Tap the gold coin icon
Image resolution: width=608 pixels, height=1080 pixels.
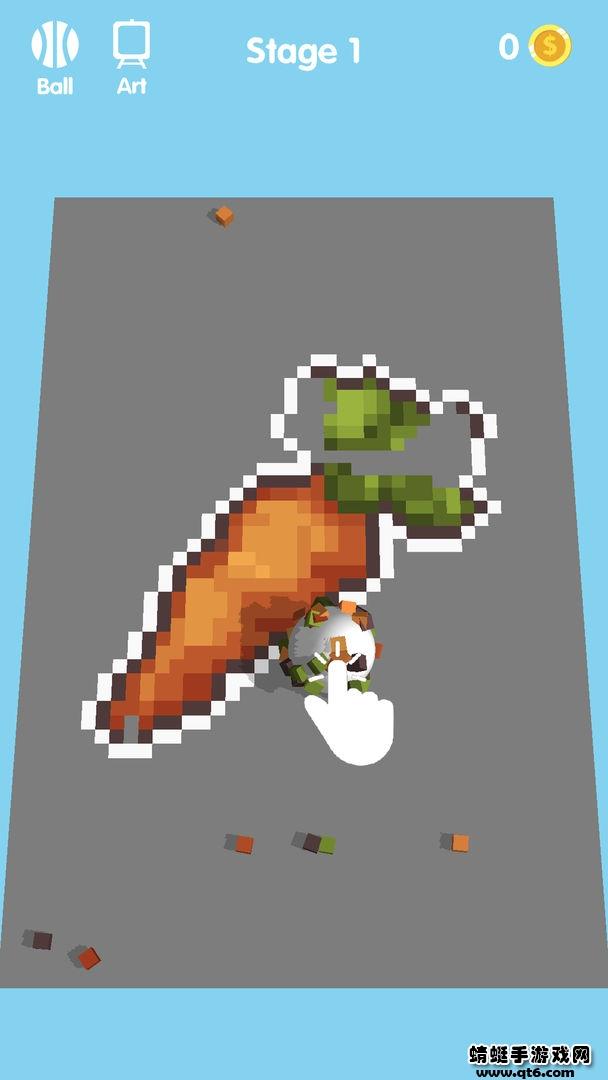pyautogui.click(x=549, y=46)
